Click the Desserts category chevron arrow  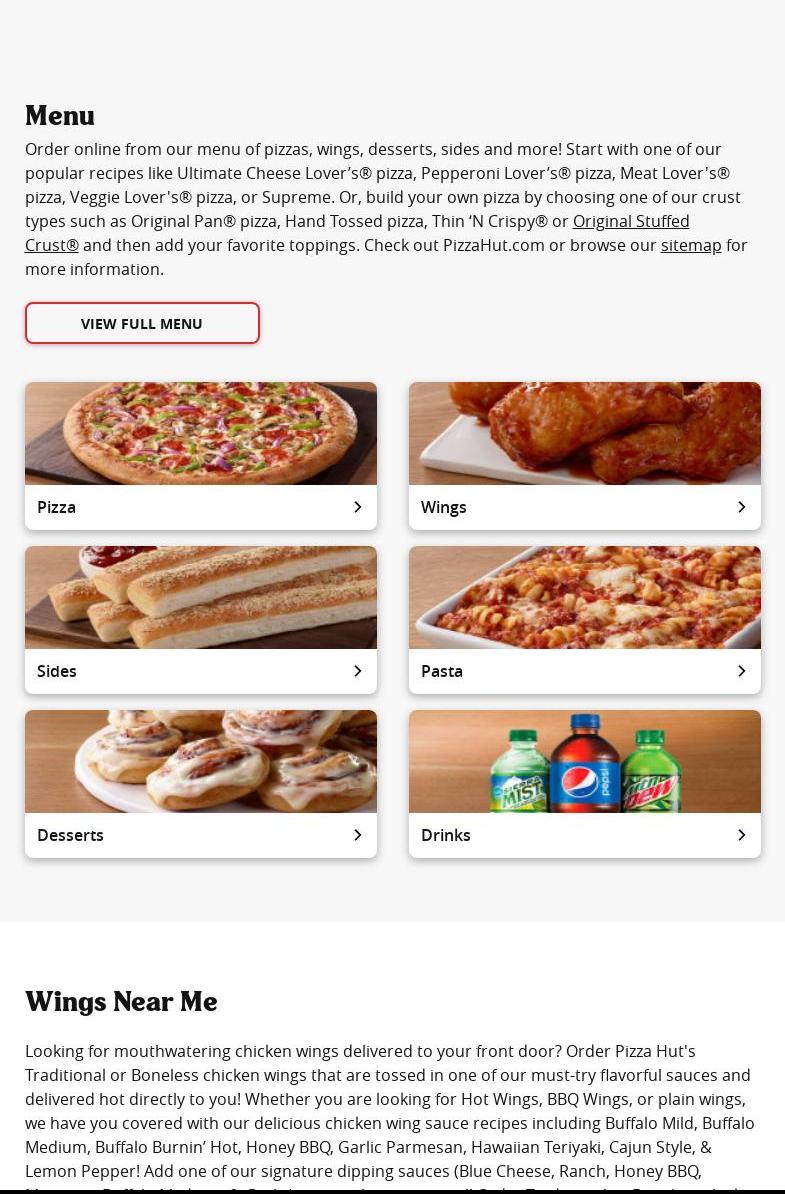(357, 835)
